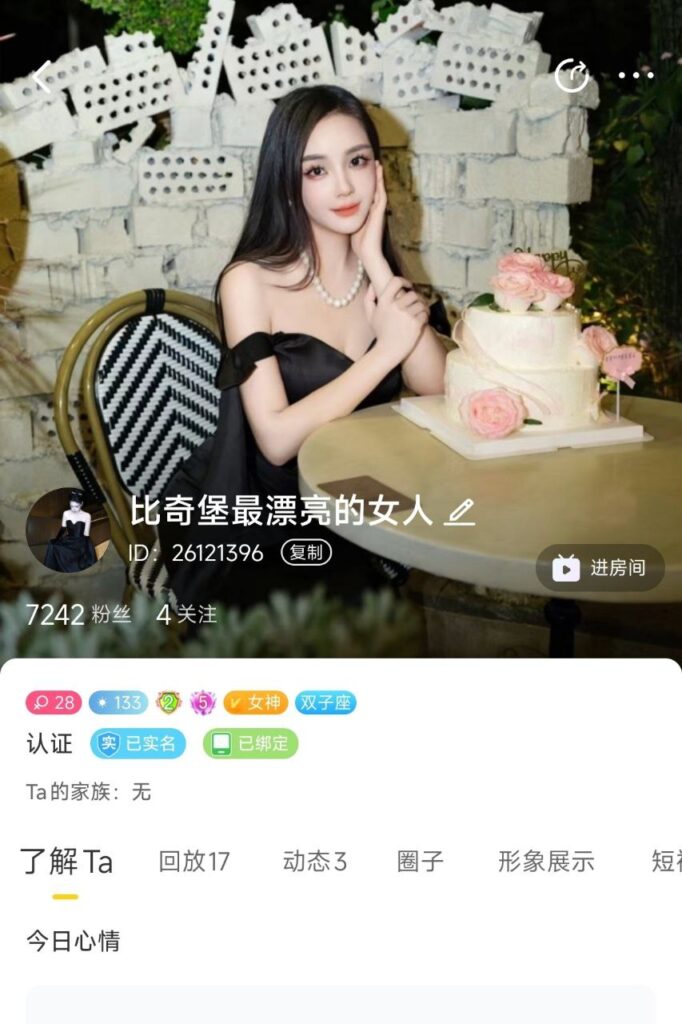Image resolution: width=682 pixels, height=1024 pixels.
Task: Open the three-dot overflow menu
Action: coord(636,76)
